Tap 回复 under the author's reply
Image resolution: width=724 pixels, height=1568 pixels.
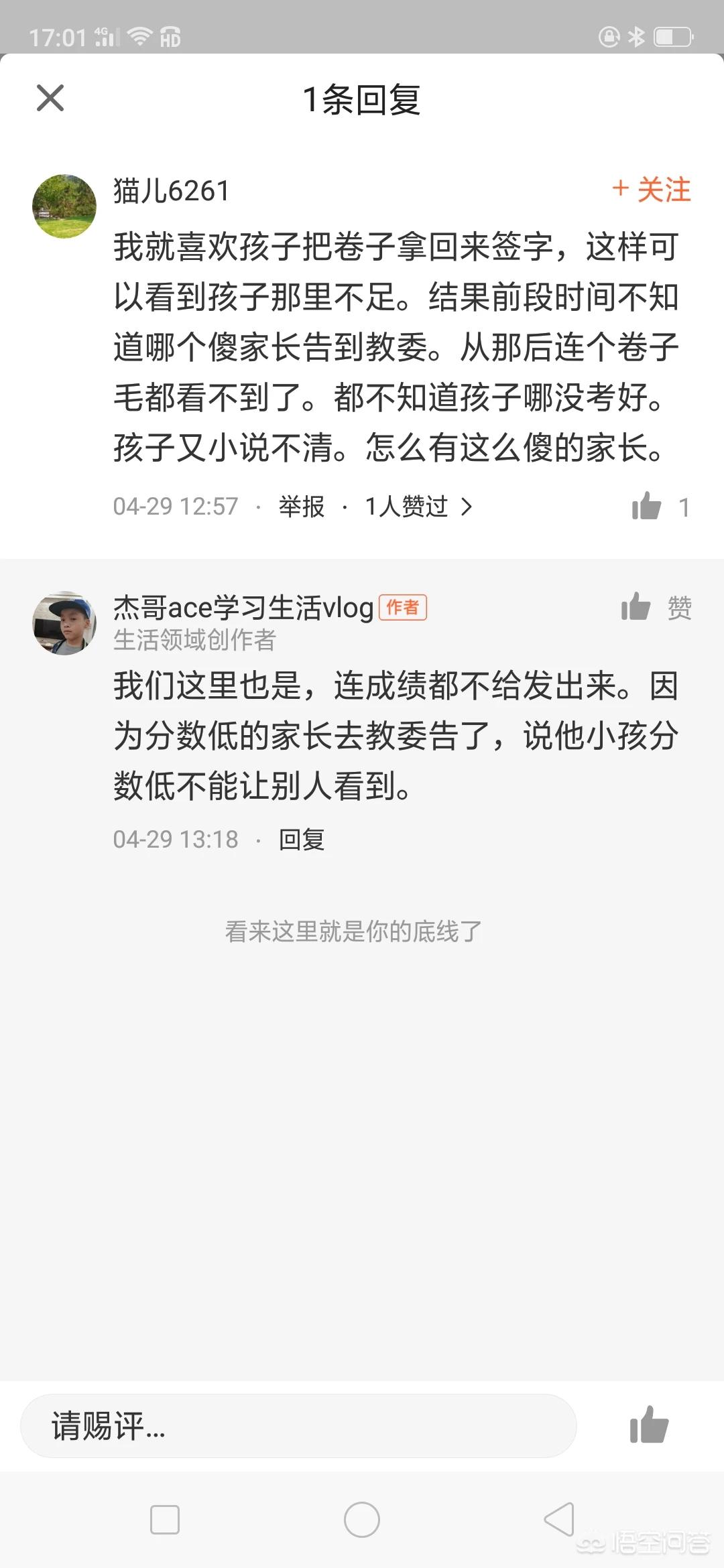[302, 840]
